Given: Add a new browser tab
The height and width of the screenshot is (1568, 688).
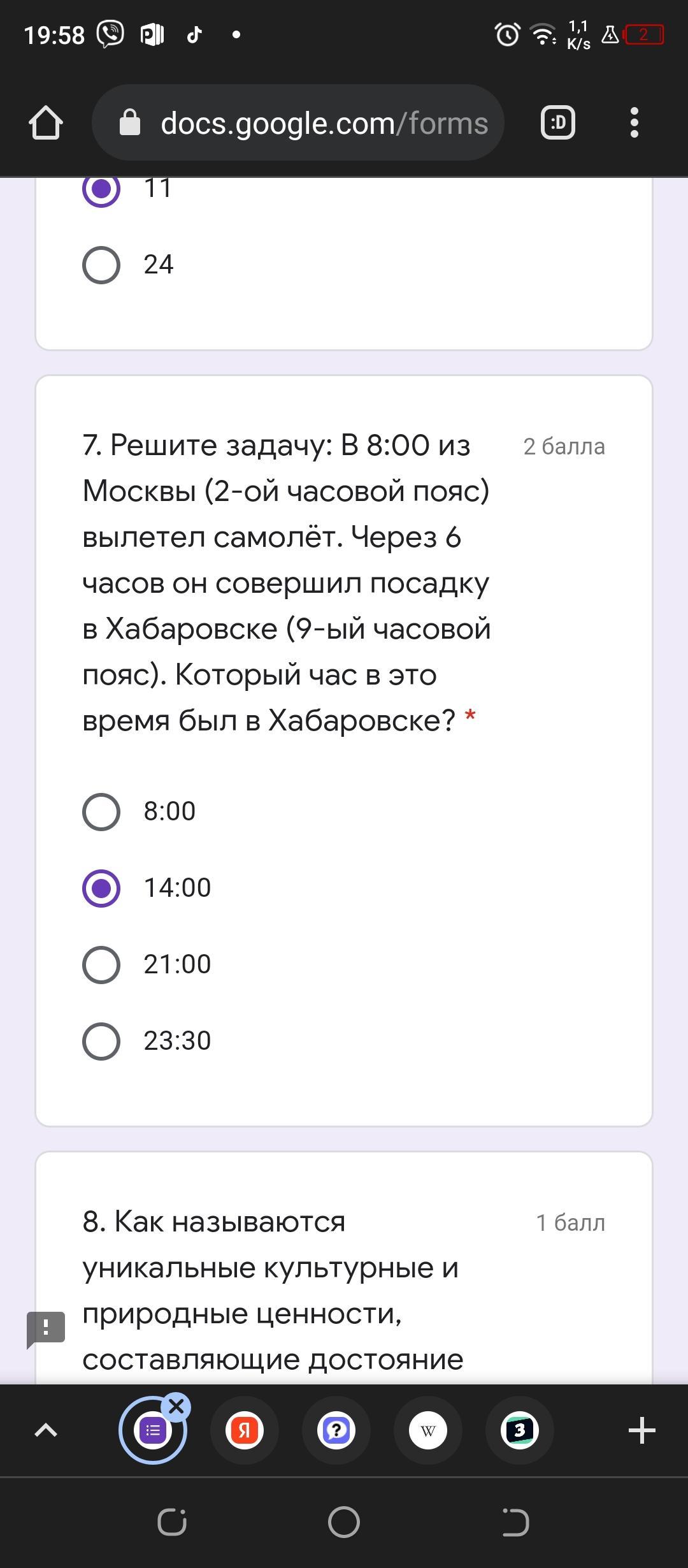Looking at the screenshot, I should click(x=641, y=1431).
